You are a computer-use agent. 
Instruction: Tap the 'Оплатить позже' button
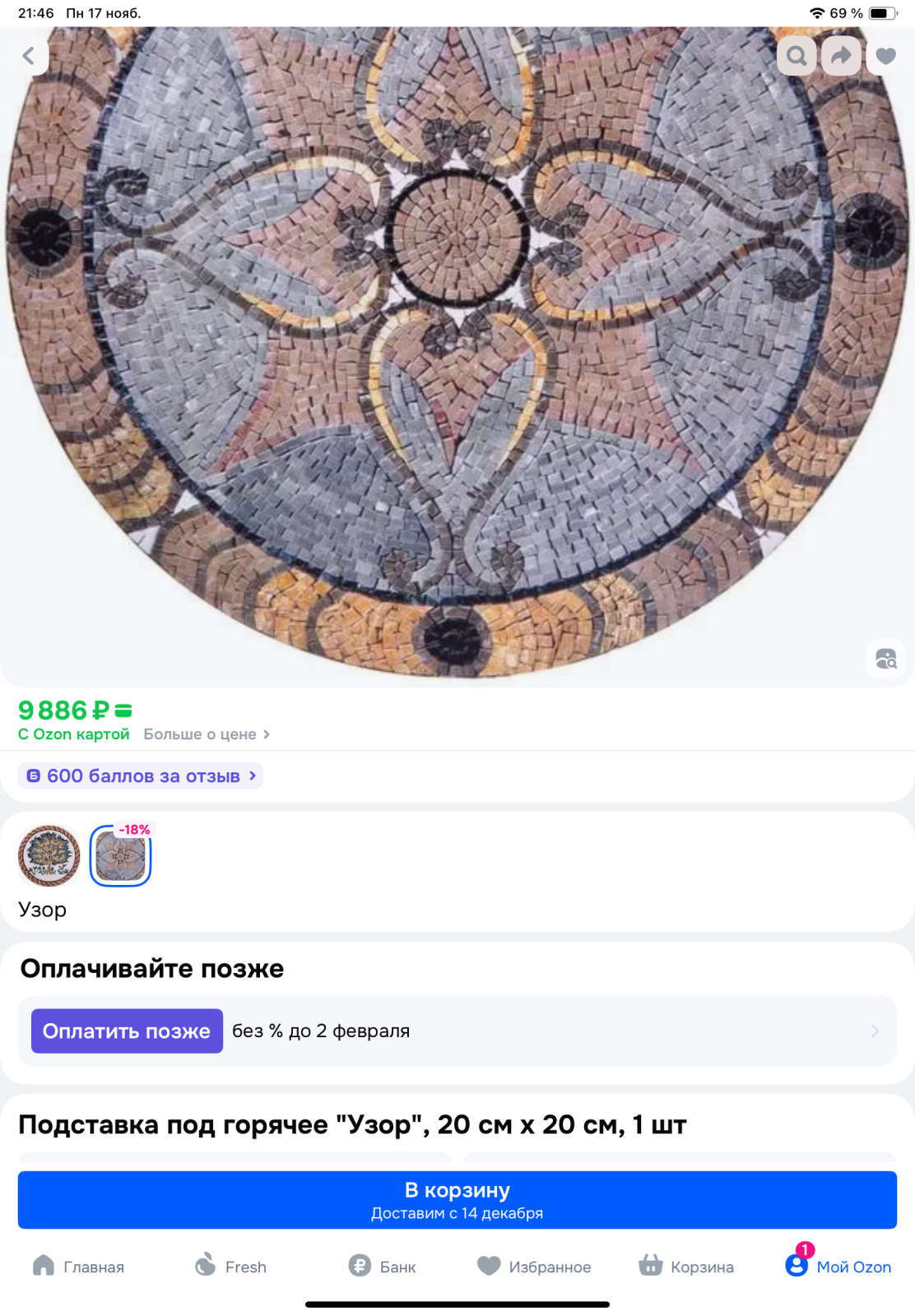pyautogui.click(x=127, y=1031)
